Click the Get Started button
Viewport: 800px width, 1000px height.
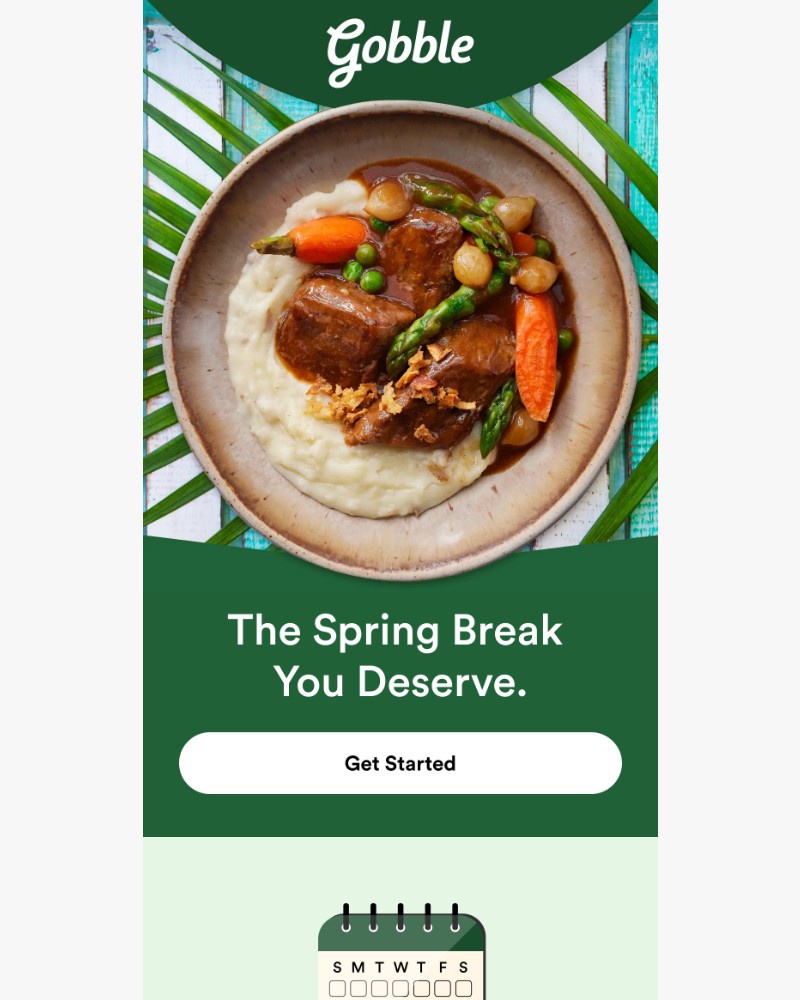[400, 763]
